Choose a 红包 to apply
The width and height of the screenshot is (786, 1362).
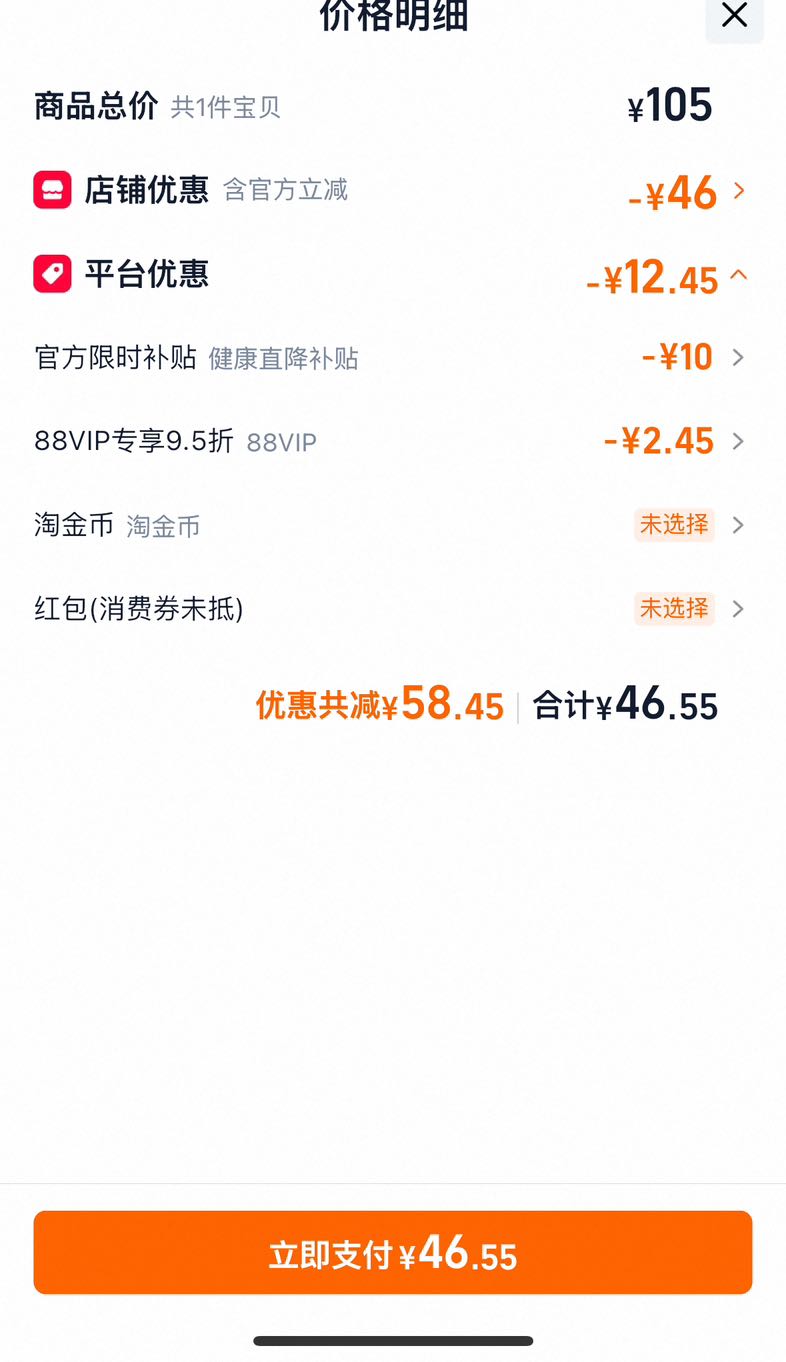392,608
